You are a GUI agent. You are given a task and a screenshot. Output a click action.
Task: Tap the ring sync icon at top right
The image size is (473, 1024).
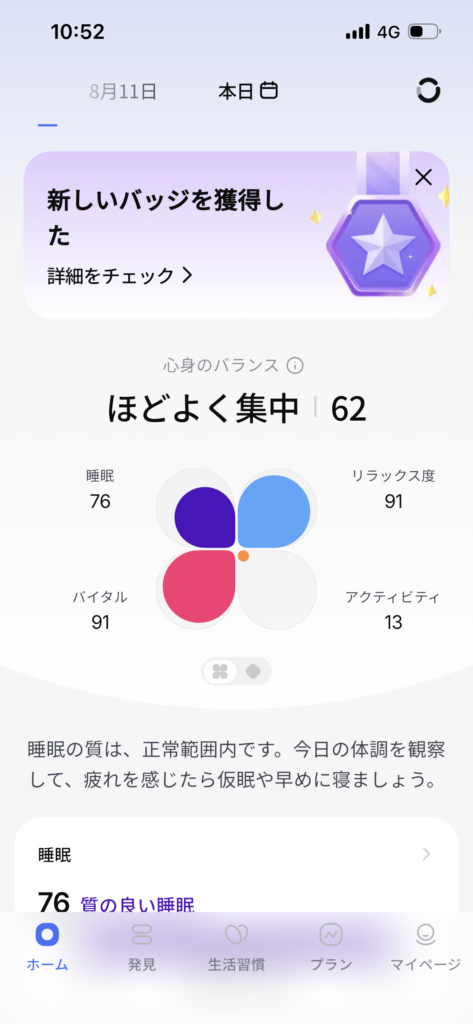pyautogui.click(x=429, y=91)
